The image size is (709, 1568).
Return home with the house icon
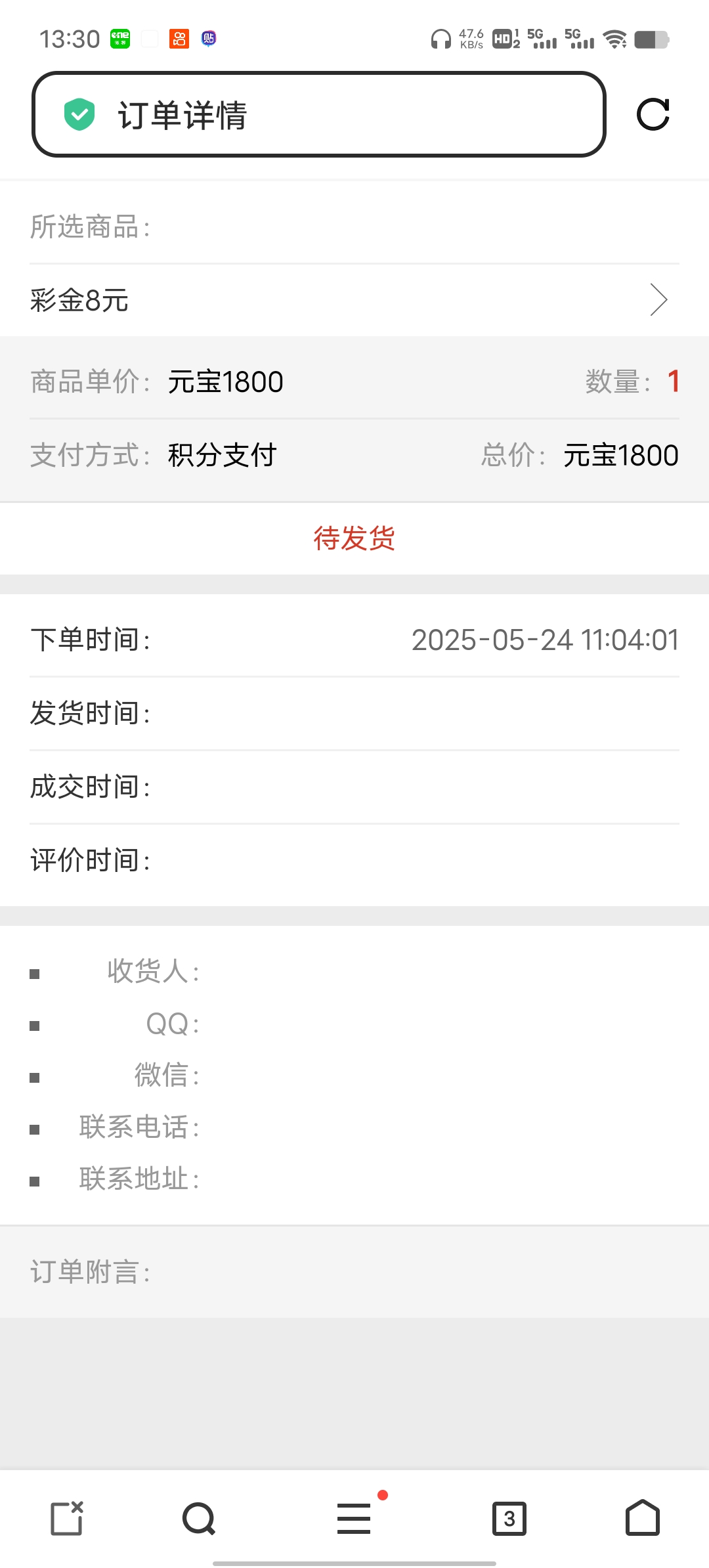pyautogui.click(x=643, y=1518)
